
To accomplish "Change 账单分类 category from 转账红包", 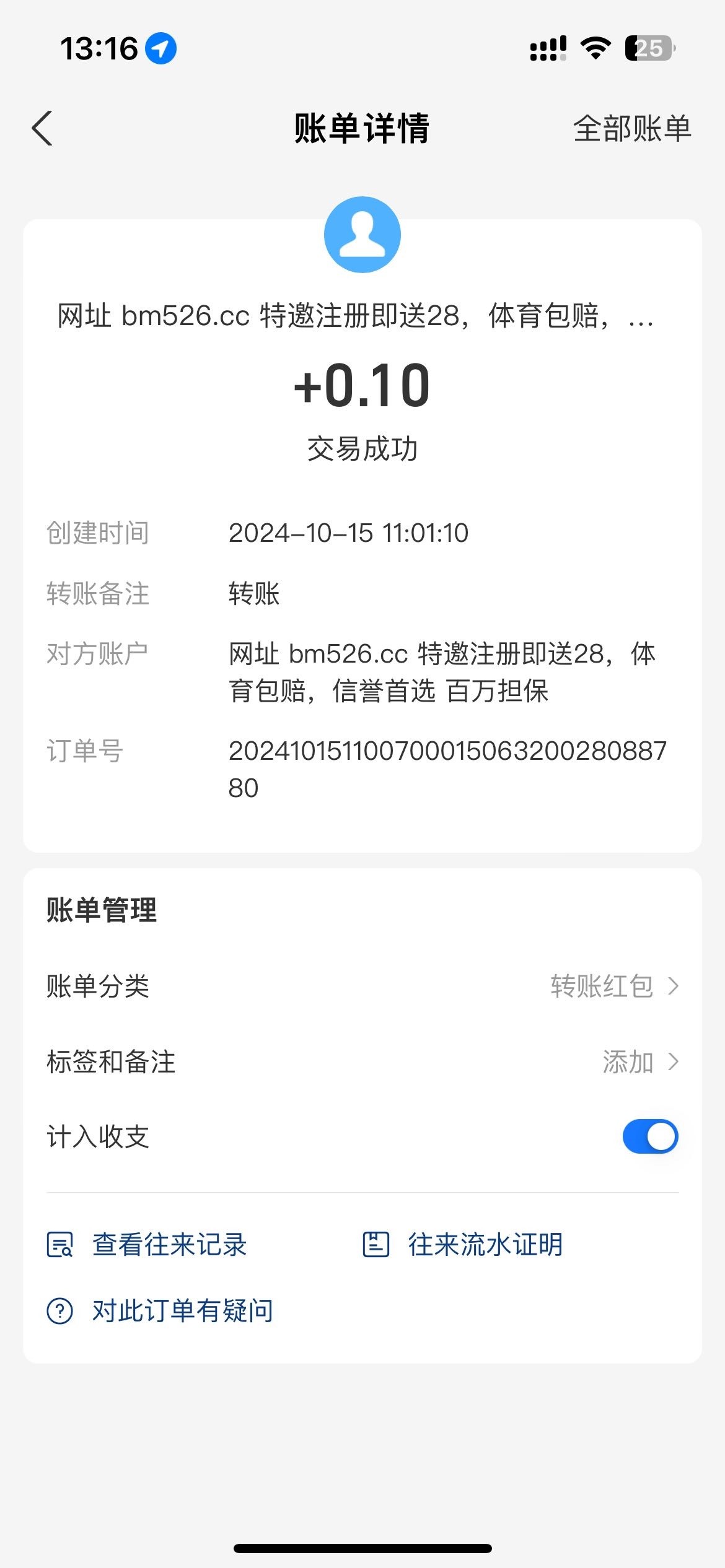I will pos(613,986).
